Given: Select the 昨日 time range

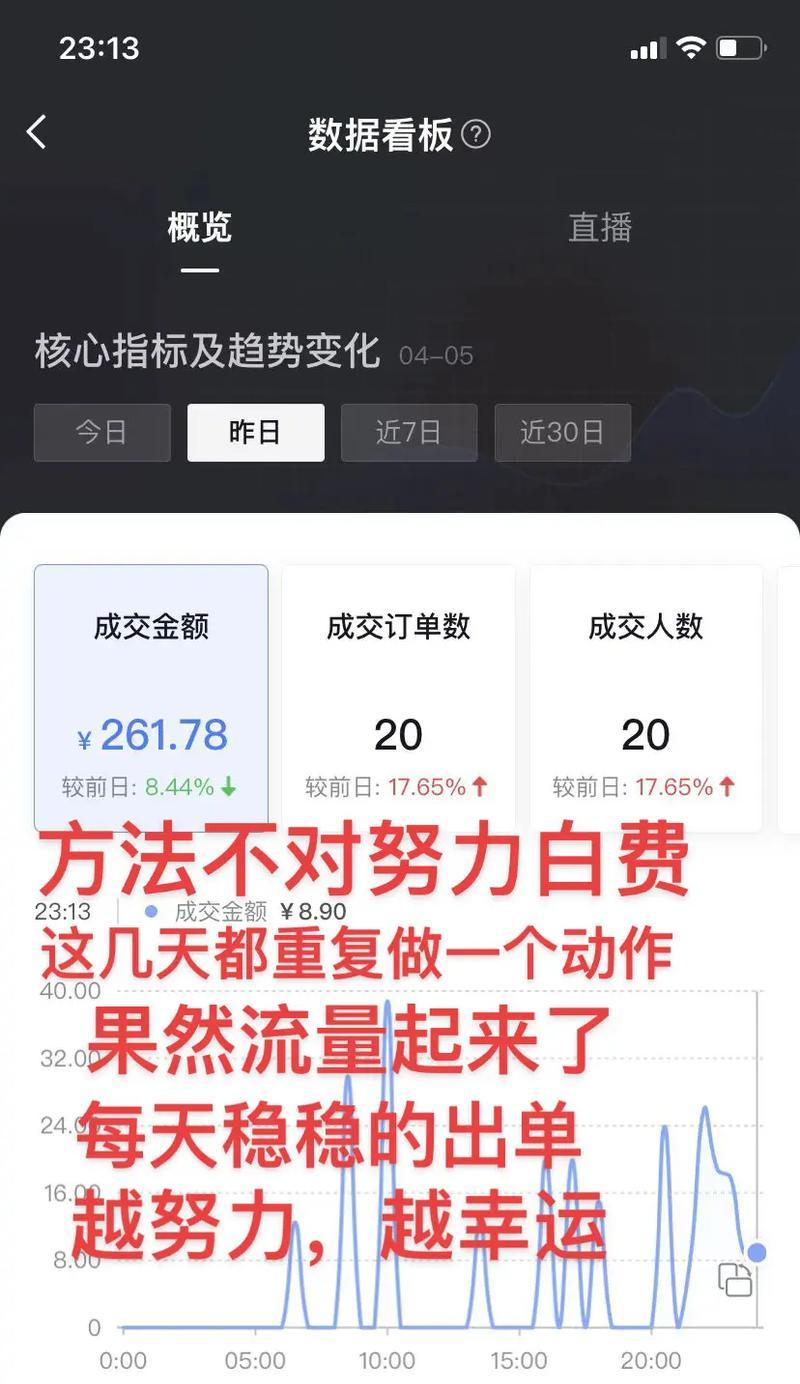Looking at the screenshot, I should (x=255, y=432).
